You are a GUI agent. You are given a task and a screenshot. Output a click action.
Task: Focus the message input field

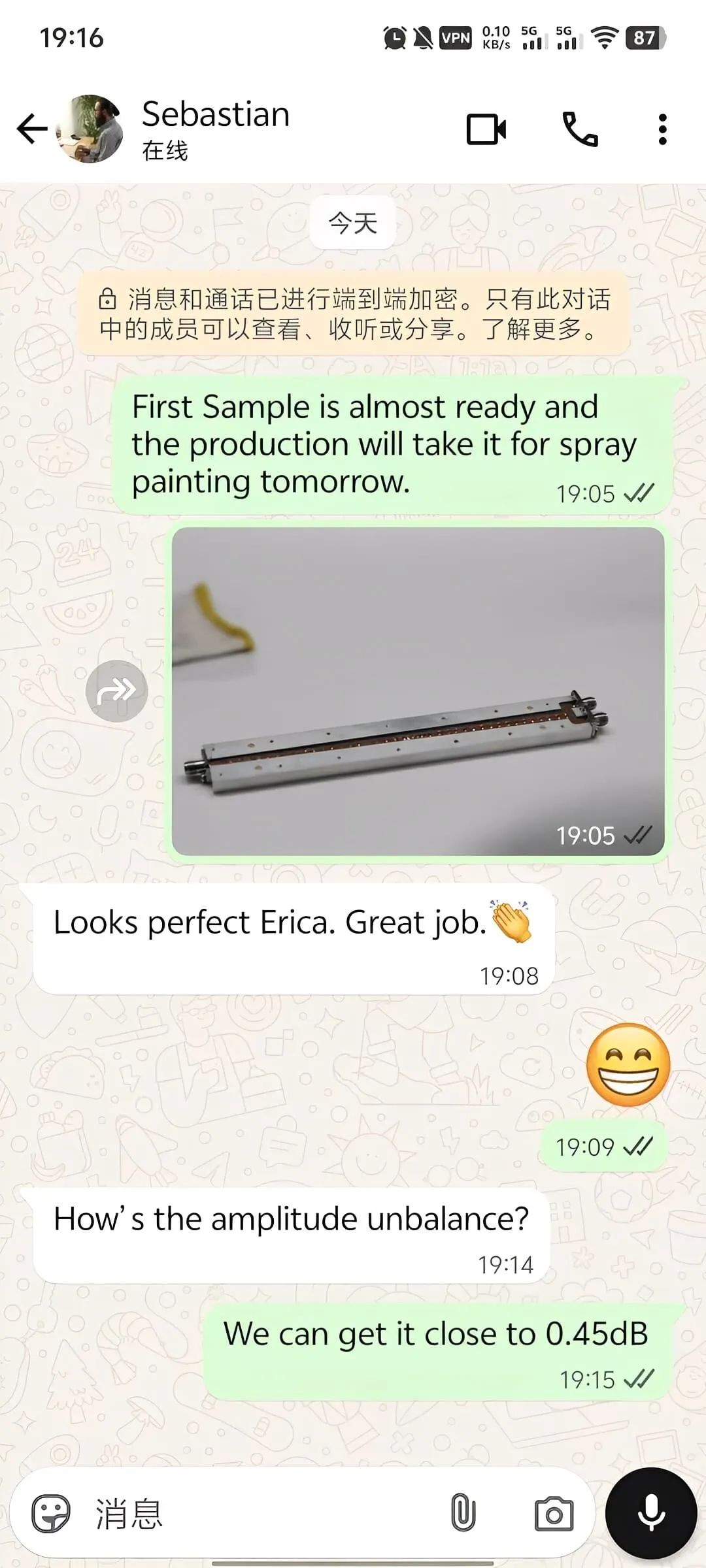pyautogui.click(x=261, y=1513)
